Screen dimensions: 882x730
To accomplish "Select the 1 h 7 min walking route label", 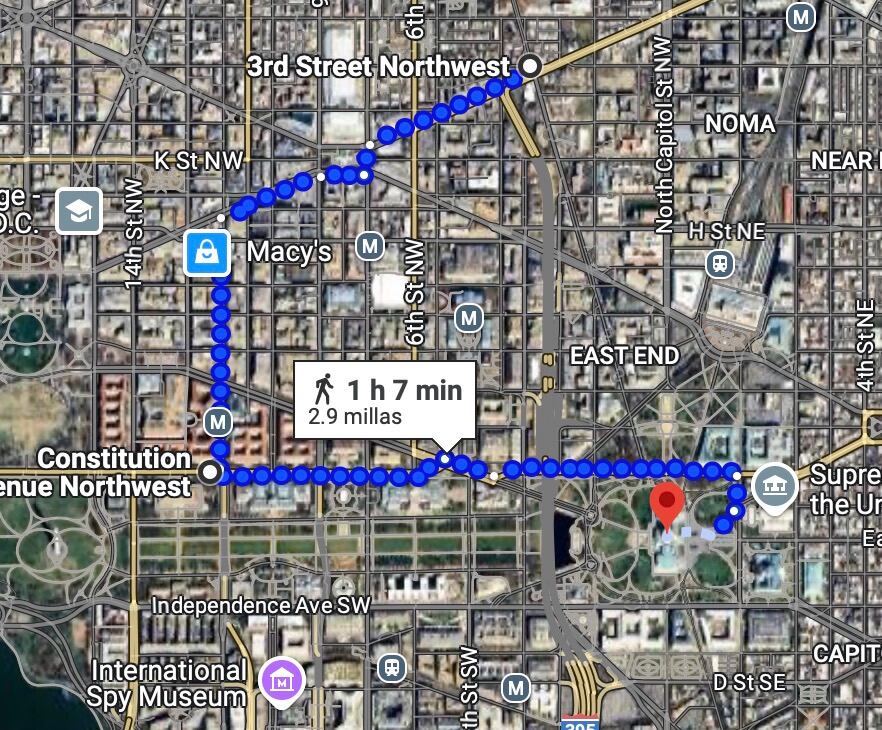I will coord(385,399).
